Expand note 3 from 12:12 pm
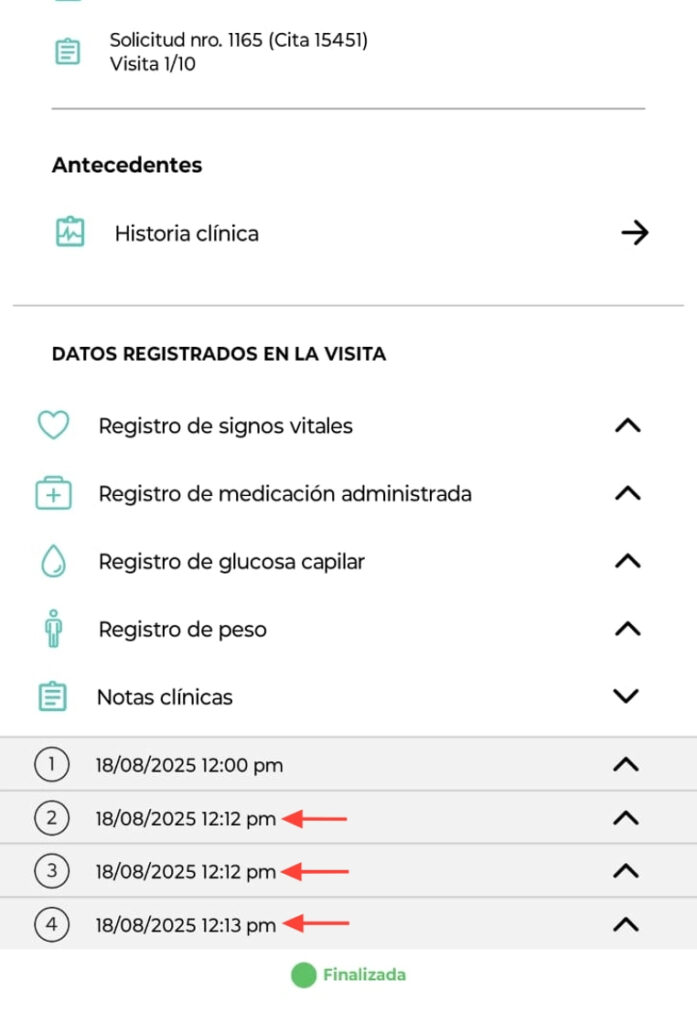The width and height of the screenshot is (697, 1024). point(625,871)
